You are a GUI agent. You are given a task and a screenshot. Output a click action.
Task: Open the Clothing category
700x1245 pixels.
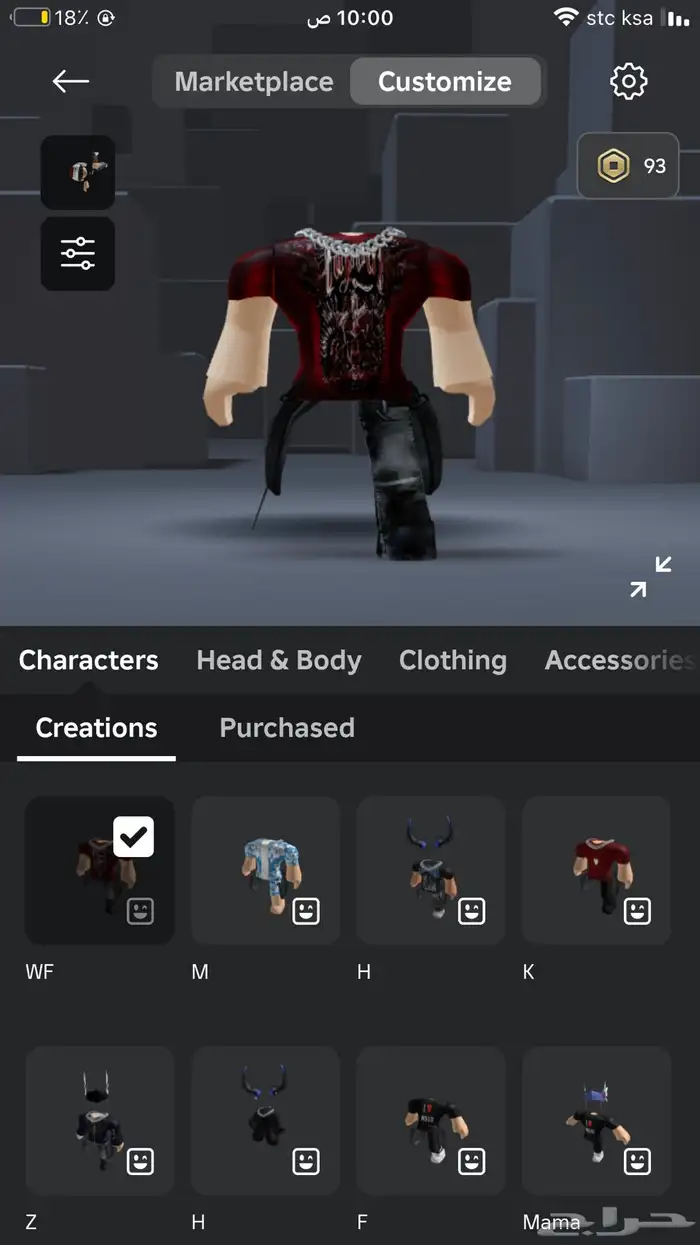(452, 661)
